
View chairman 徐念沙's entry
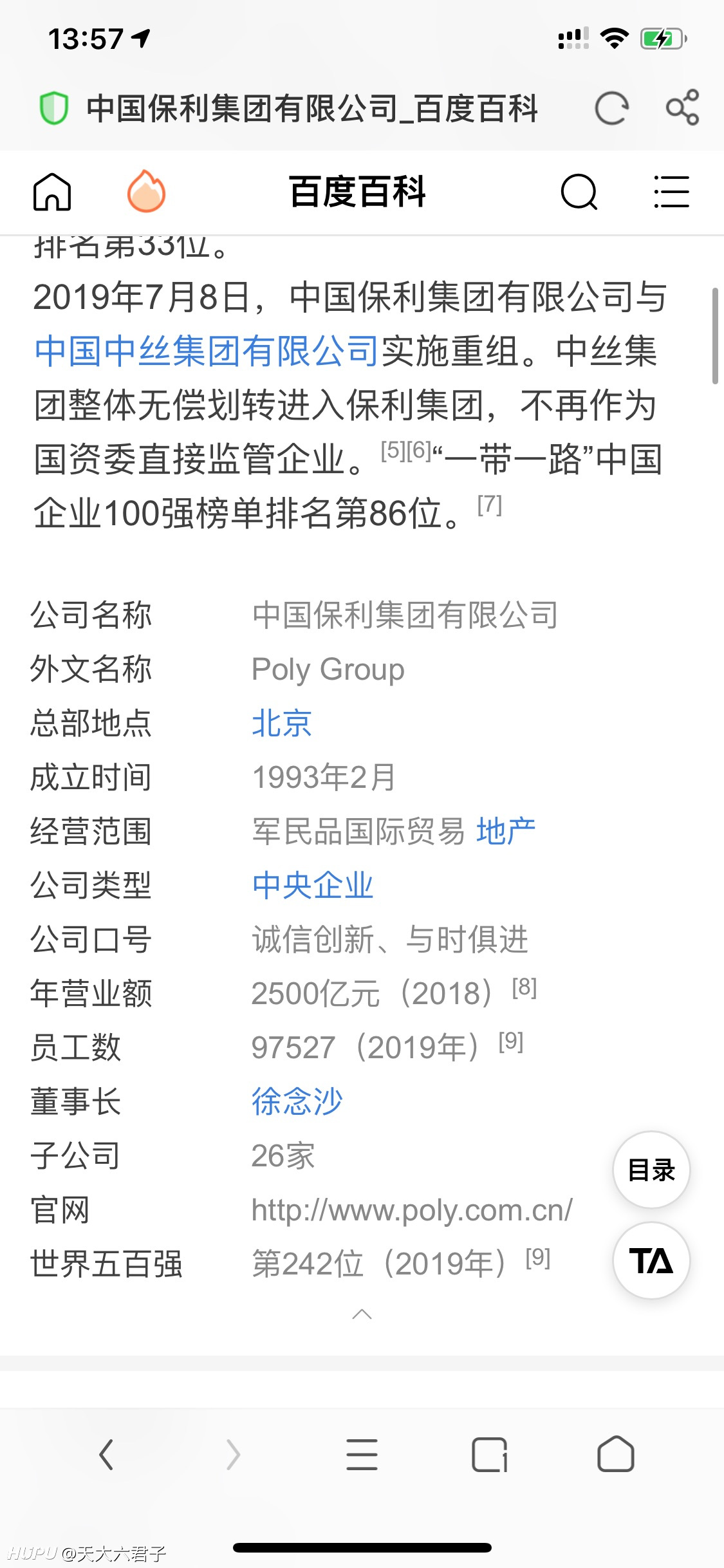297,1101
